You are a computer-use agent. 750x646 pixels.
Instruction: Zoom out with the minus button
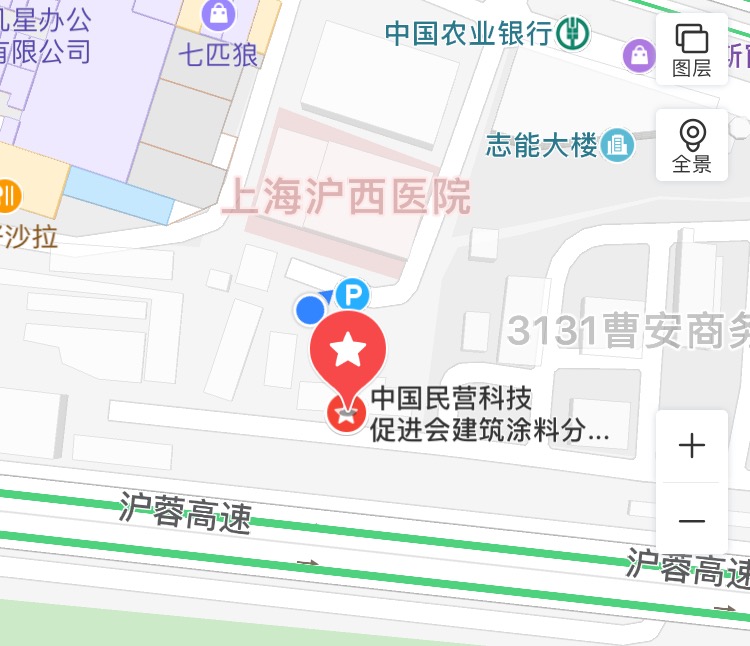point(691,521)
